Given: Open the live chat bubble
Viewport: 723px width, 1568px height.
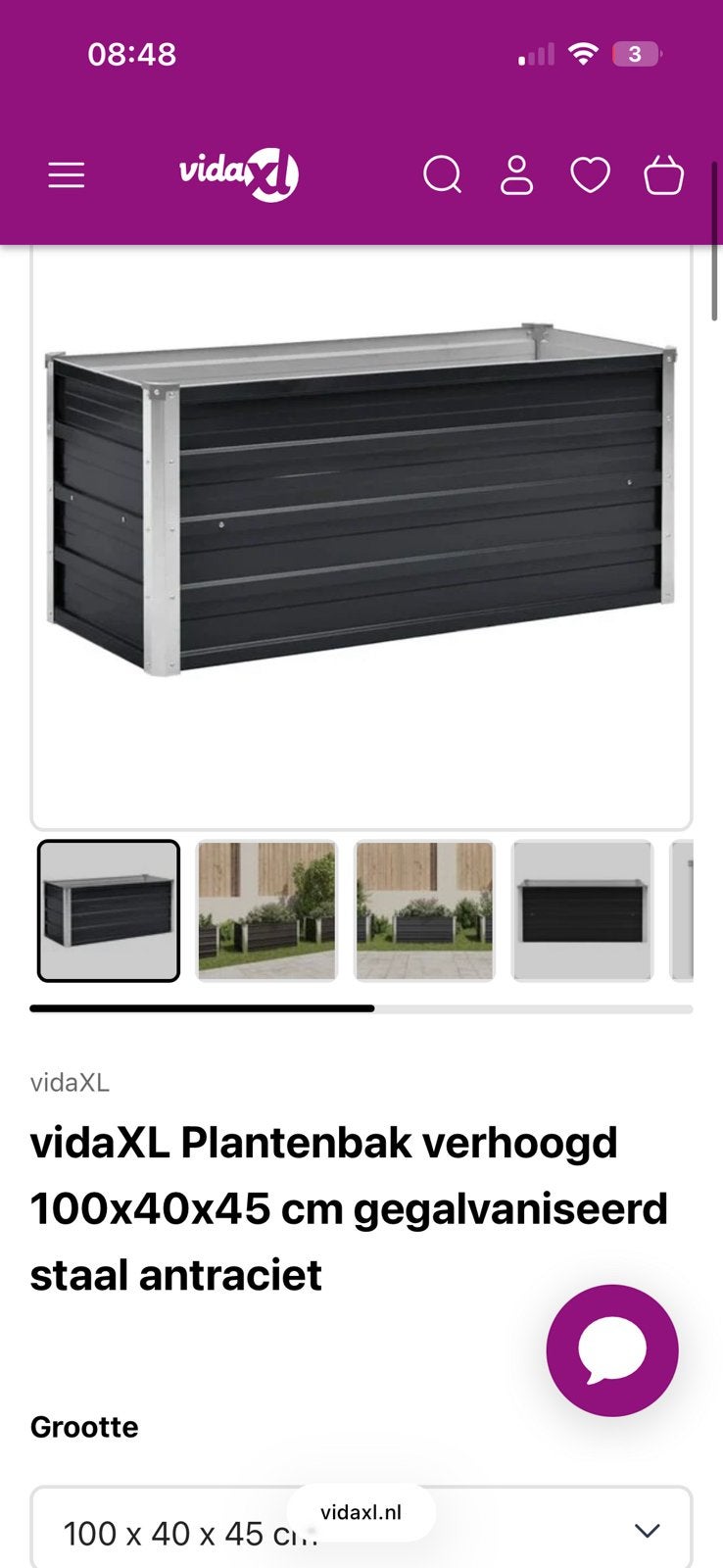Looking at the screenshot, I should tap(612, 1349).
